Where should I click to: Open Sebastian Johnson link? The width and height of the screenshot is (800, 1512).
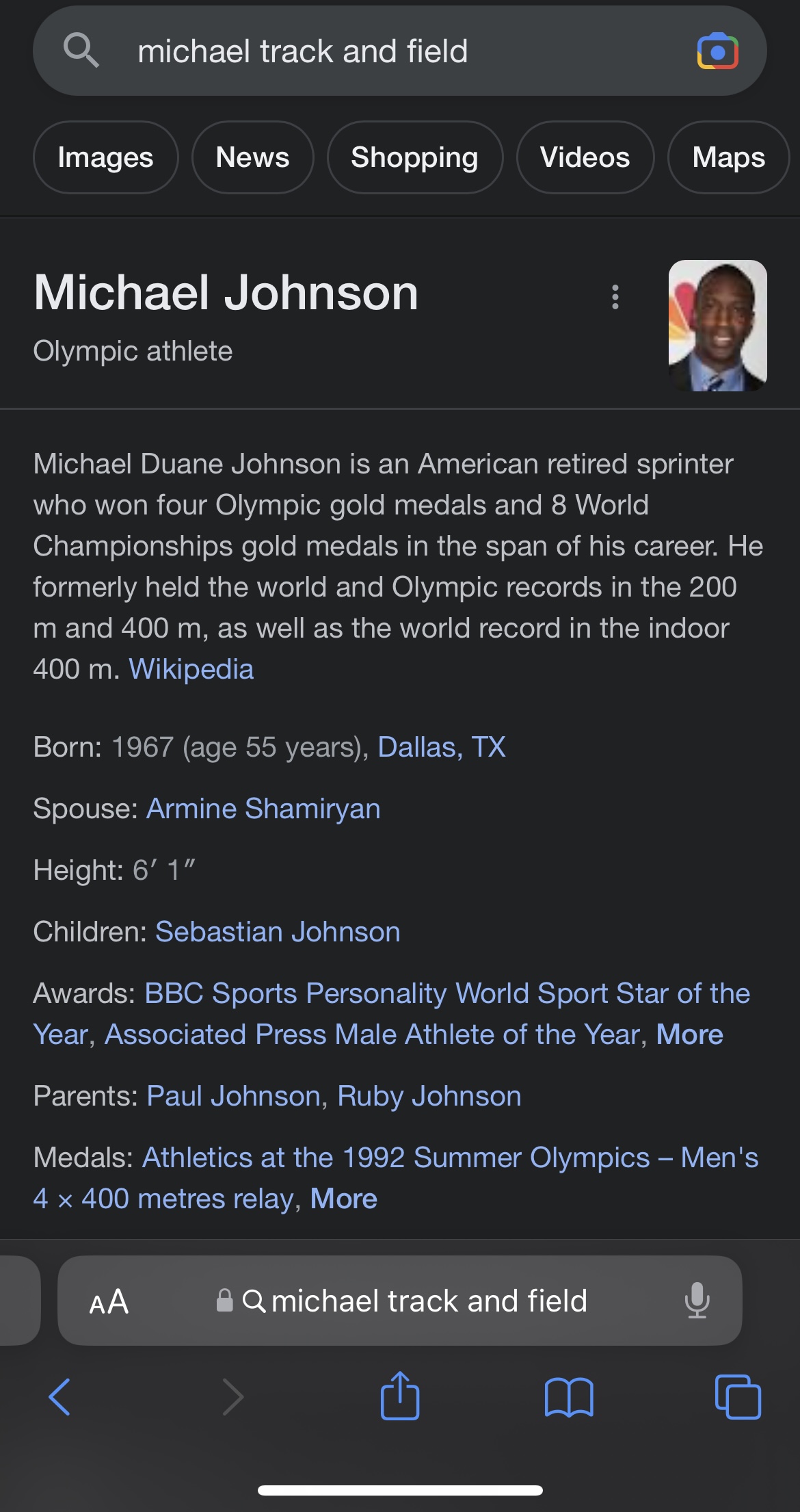pos(278,932)
